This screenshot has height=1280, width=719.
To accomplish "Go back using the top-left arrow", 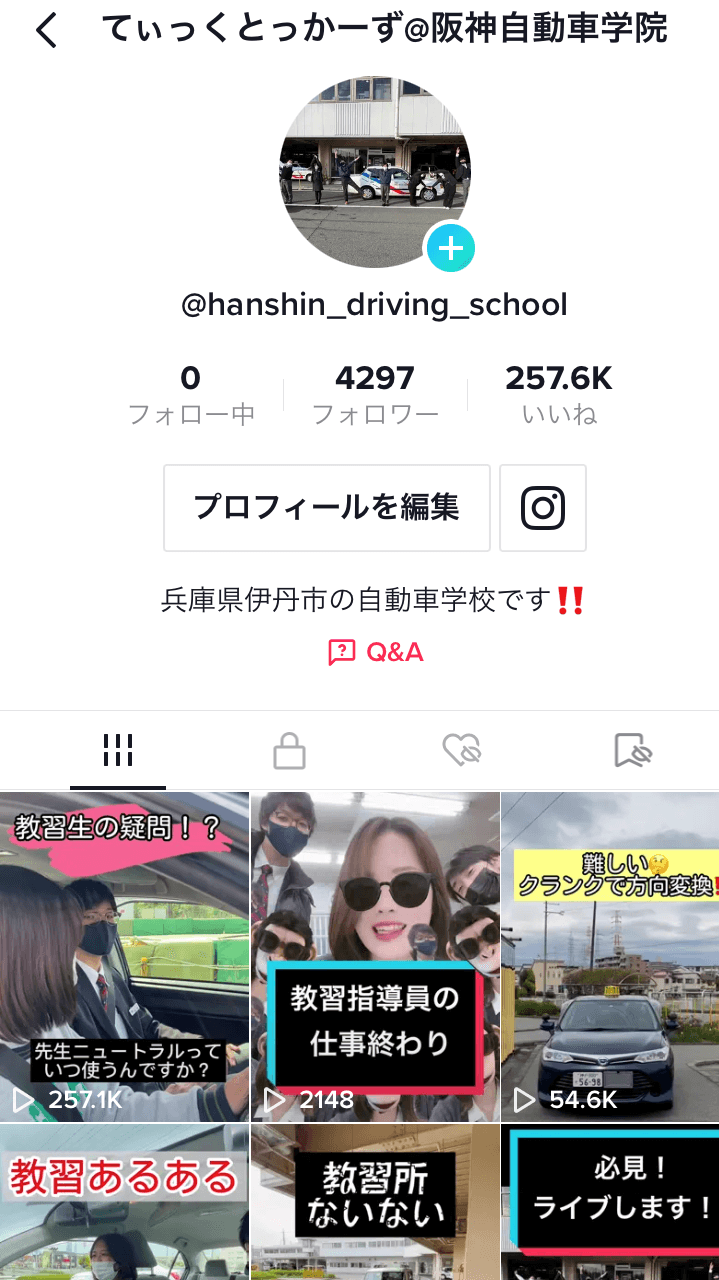I will [47, 31].
